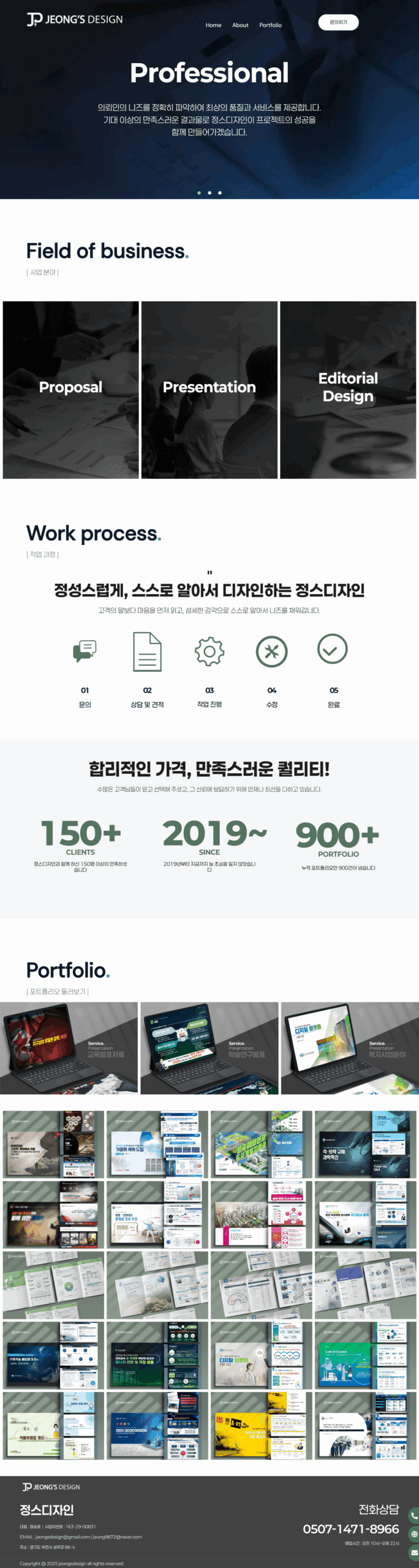419x1568 pixels.
Task: Open Portfolio from the top menu
Action: (270, 25)
